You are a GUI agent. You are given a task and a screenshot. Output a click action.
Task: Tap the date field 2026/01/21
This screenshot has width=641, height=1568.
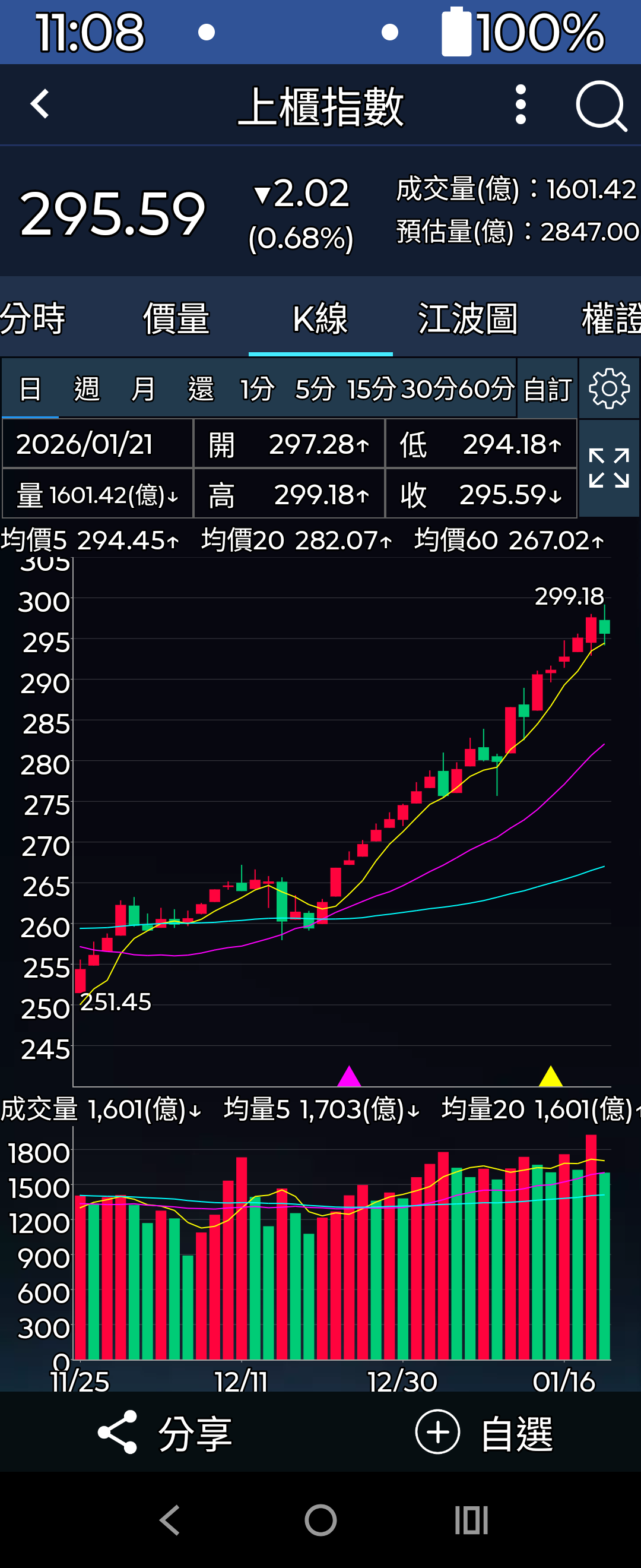tap(85, 445)
